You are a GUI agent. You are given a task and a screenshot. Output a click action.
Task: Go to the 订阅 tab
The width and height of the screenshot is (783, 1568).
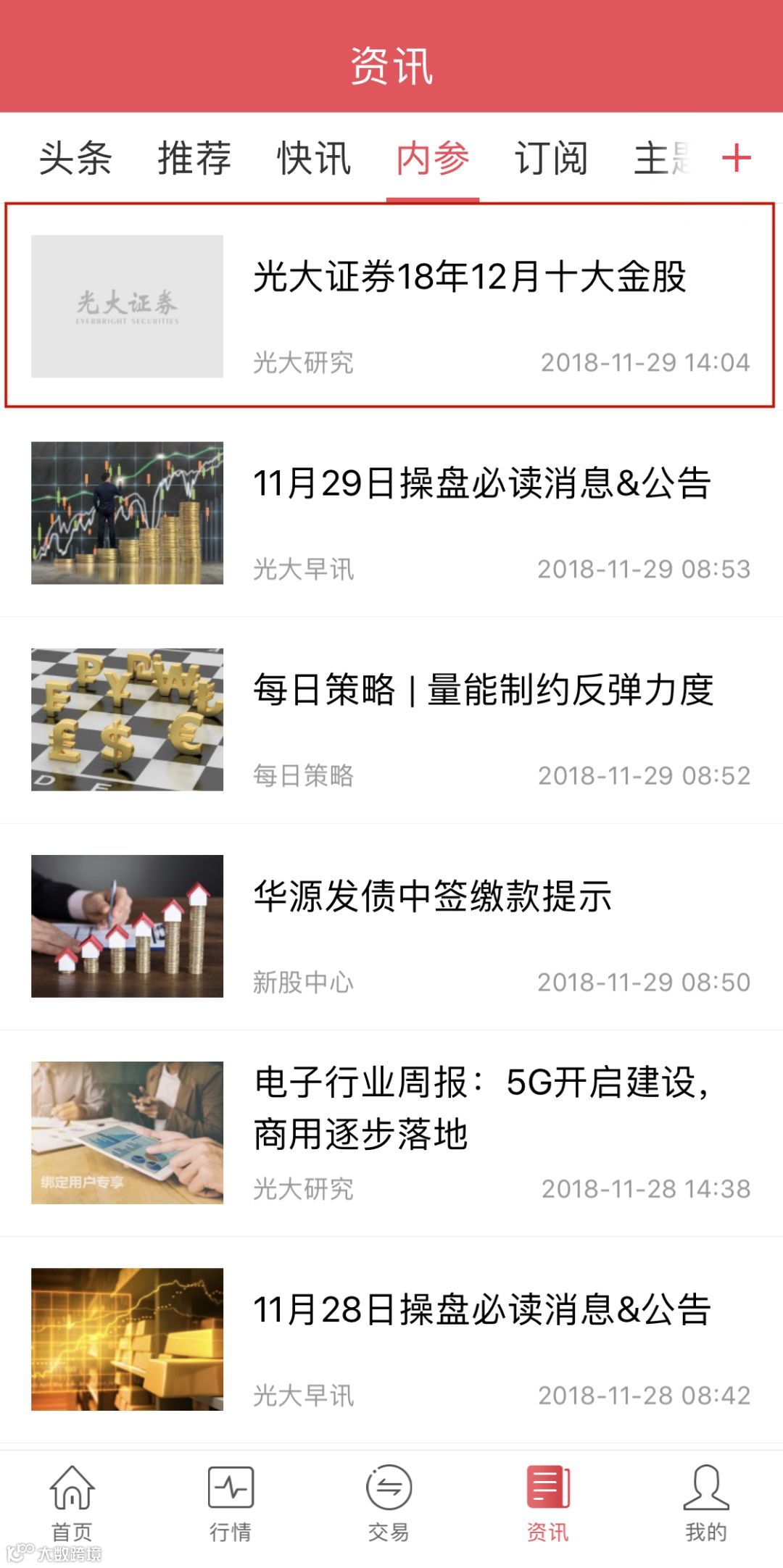click(551, 158)
